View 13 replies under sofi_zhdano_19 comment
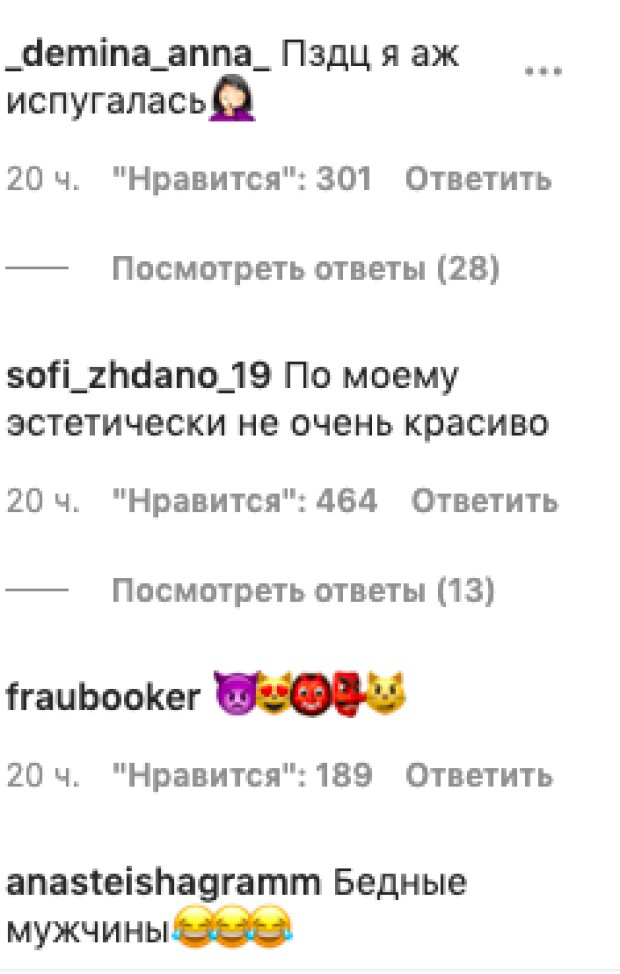The image size is (620, 974). click(303, 592)
